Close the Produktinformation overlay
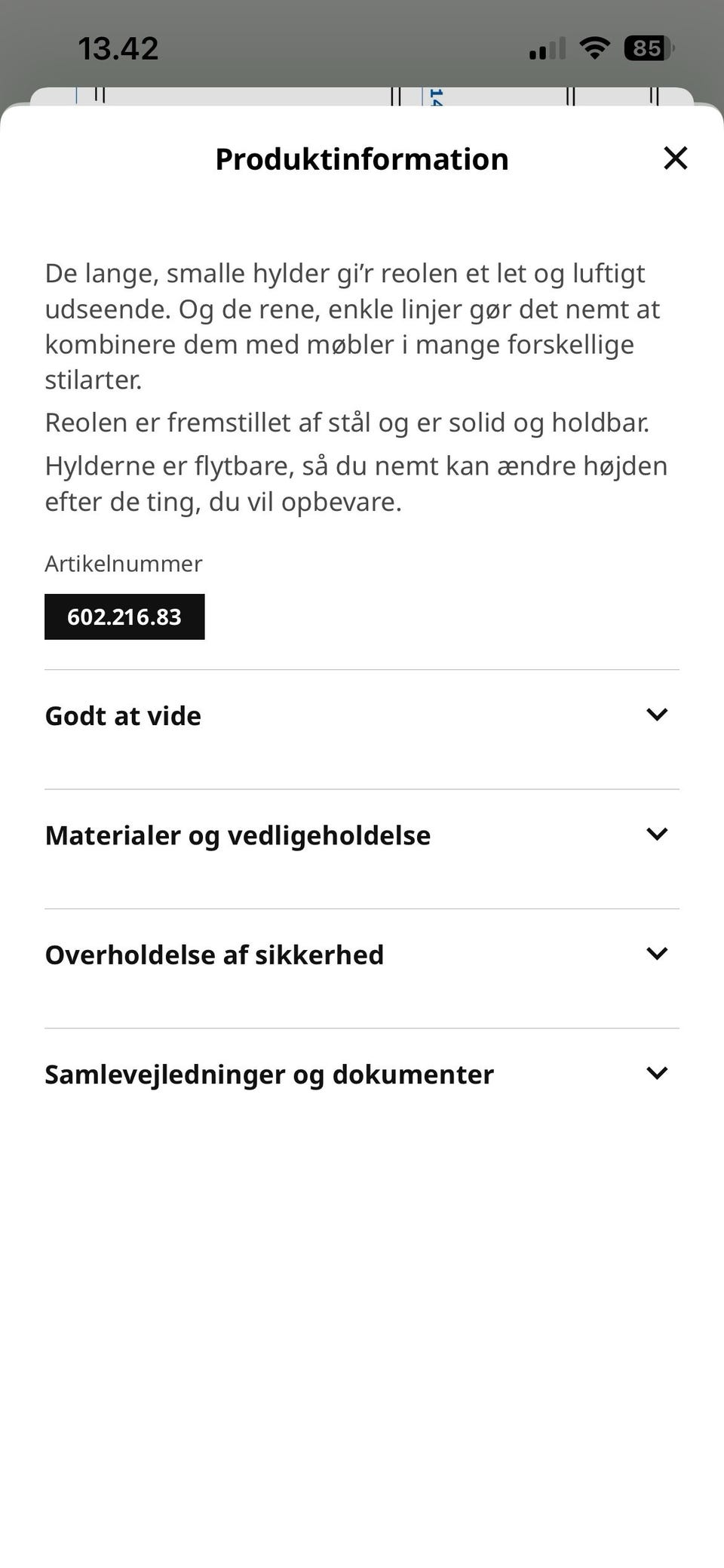The width and height of the screenshot is (724, 1568). 676,158
